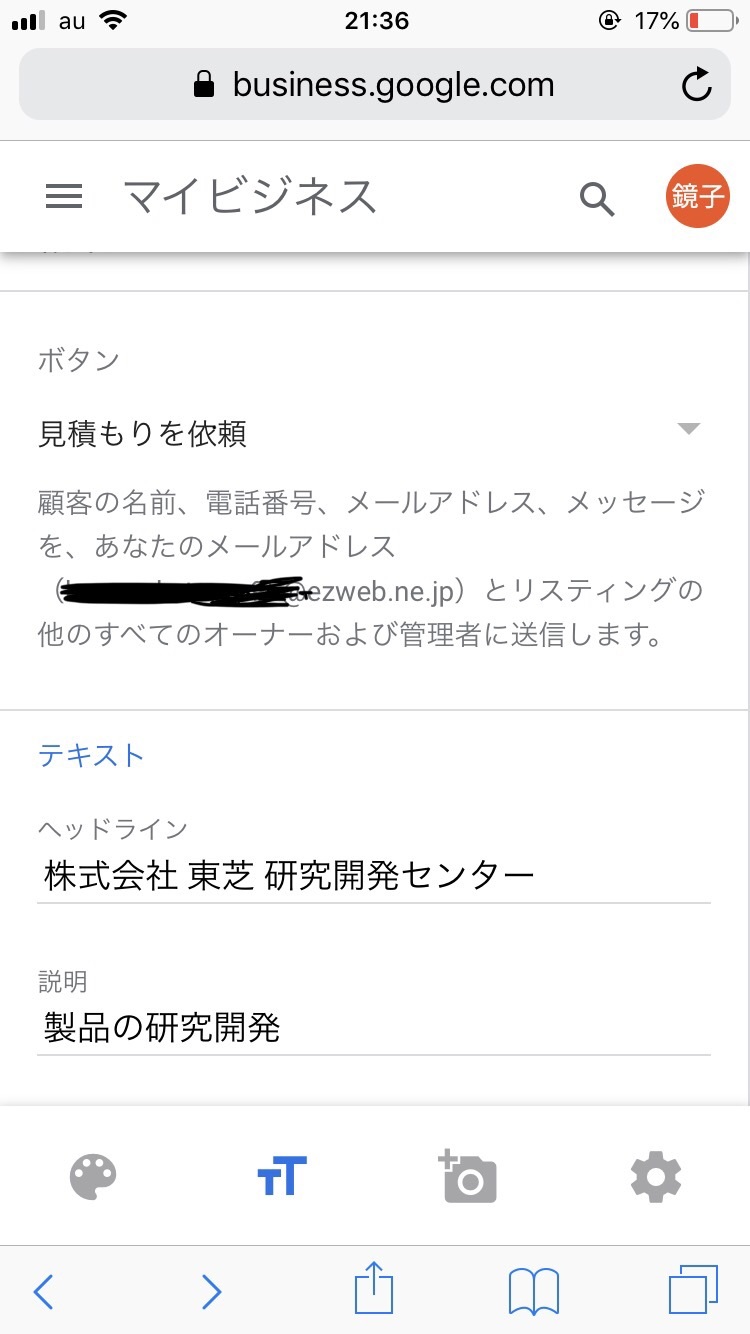Tap the business.google.com address bar
750x1334 pixels.
click(x=374, y=85)
